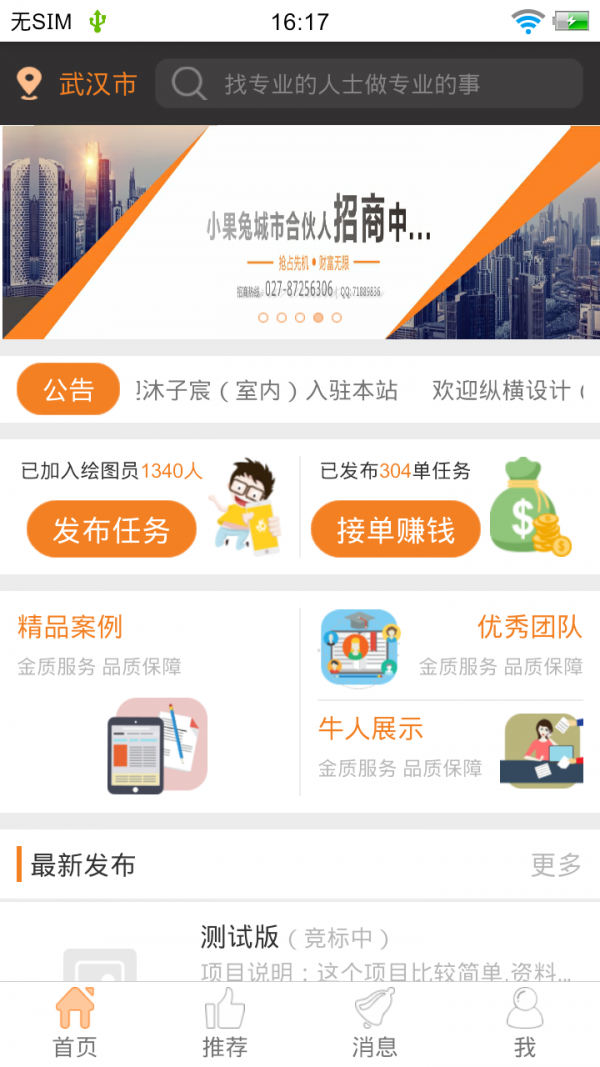Tap the 发布任务 button
The height and width of the screenshot is (1067, 600).
[x=111, y=530]
